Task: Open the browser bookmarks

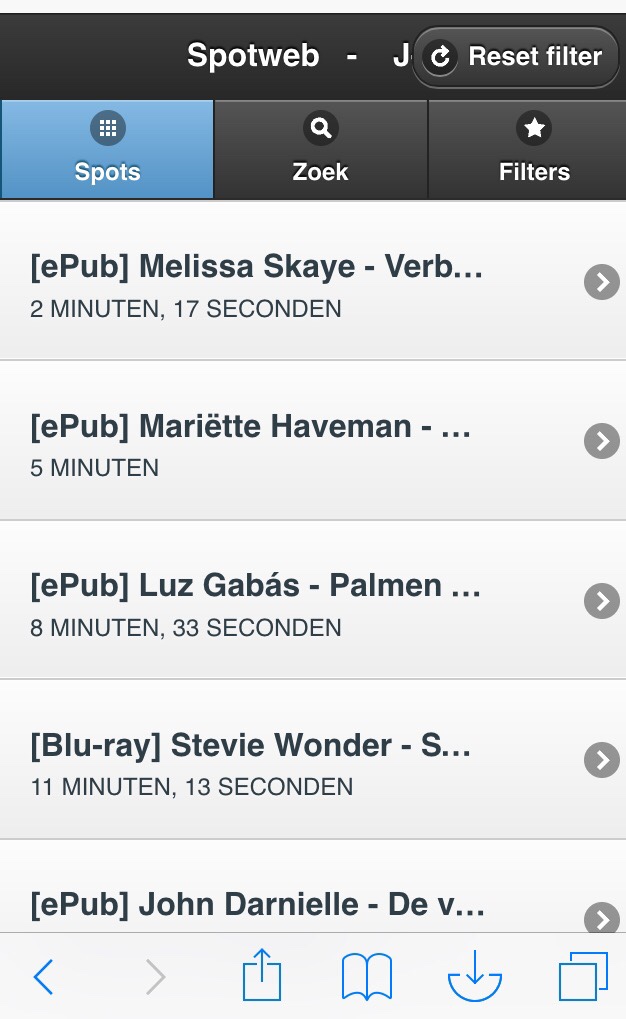Action: click(x=366, y=976)
